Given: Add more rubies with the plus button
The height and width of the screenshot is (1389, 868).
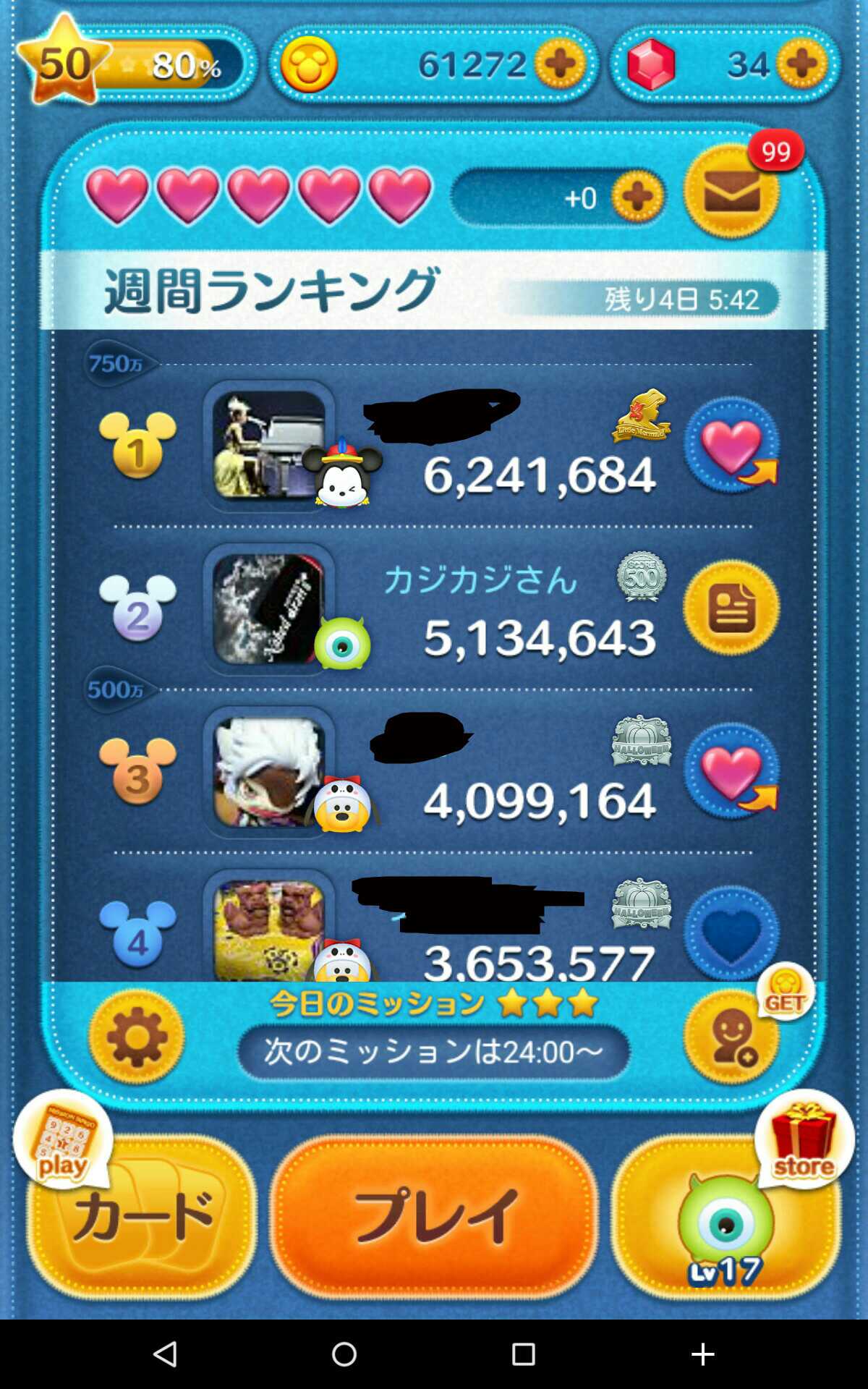Looking at the screenshot, I should [801, 64].
